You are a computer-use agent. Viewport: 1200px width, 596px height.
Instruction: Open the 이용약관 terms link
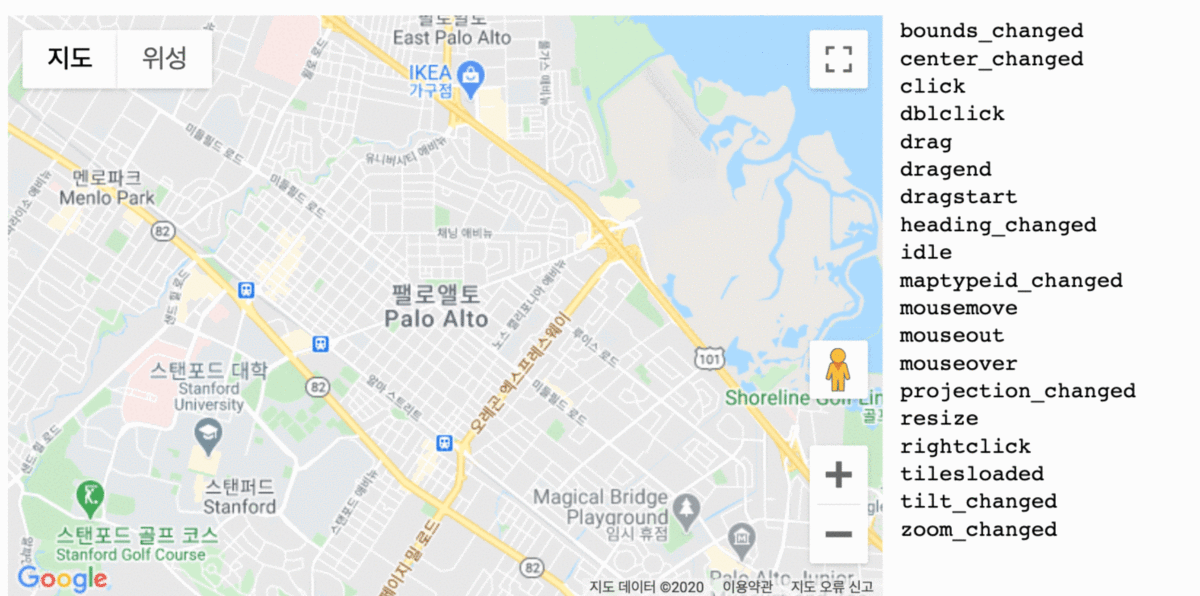click(747, 587)
